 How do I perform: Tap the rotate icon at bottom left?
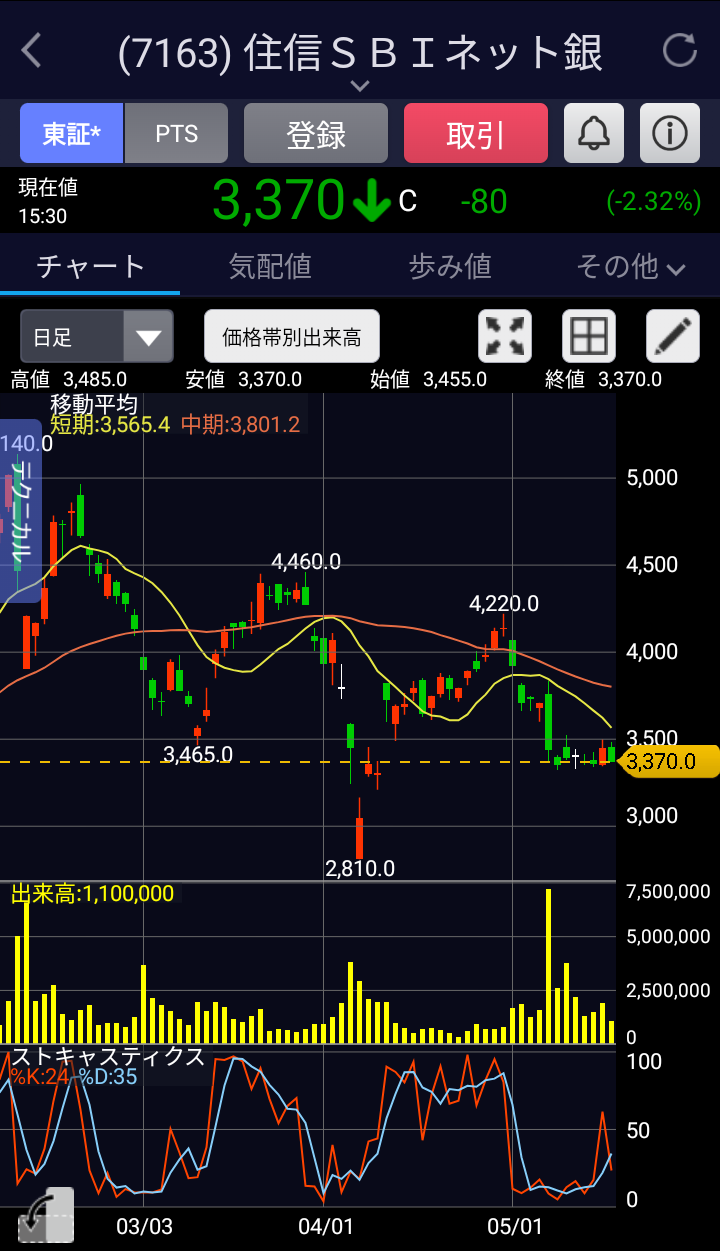pos(46,1215)
